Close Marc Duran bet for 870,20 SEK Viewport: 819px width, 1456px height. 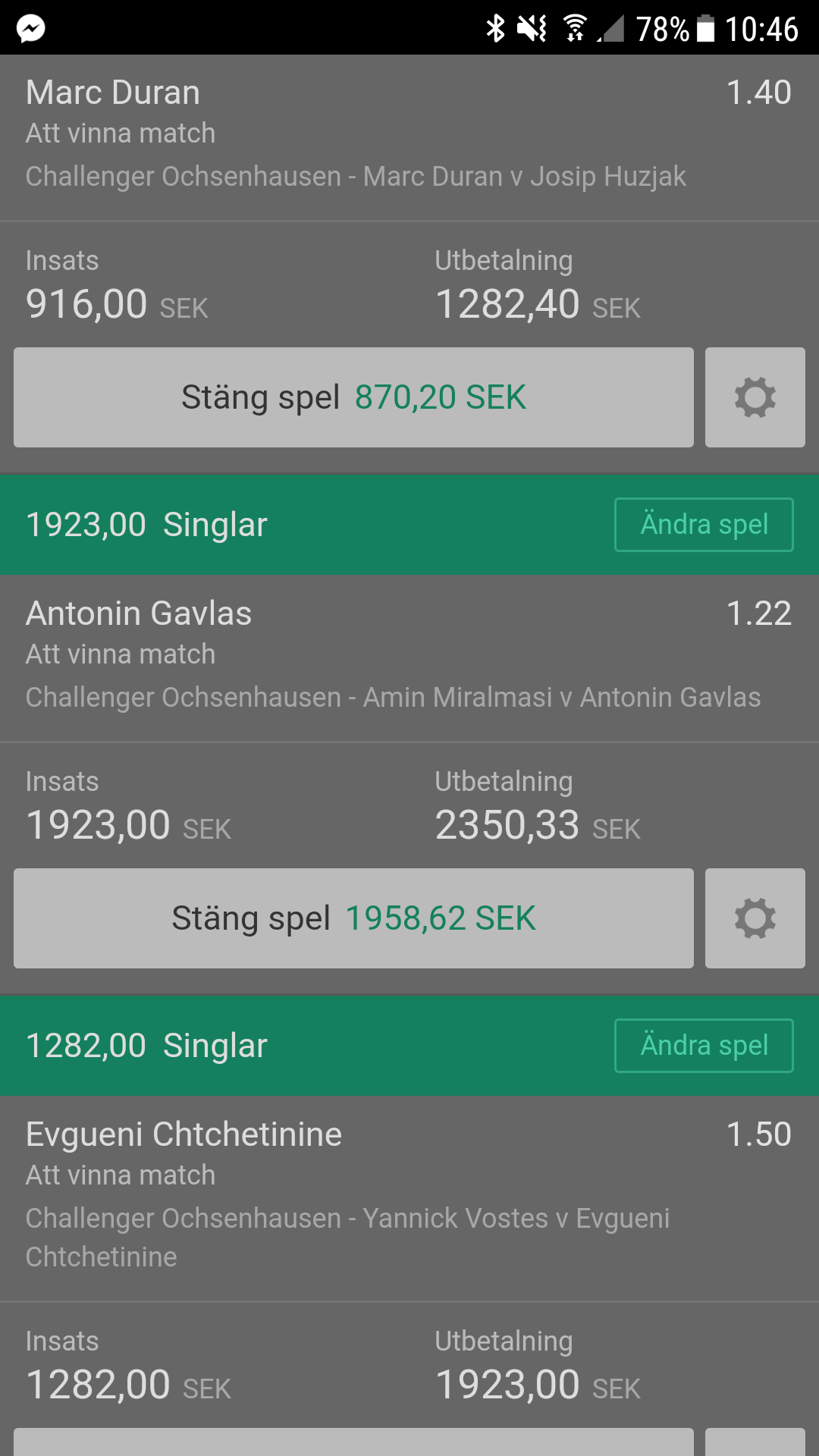[x=353, y=397]
